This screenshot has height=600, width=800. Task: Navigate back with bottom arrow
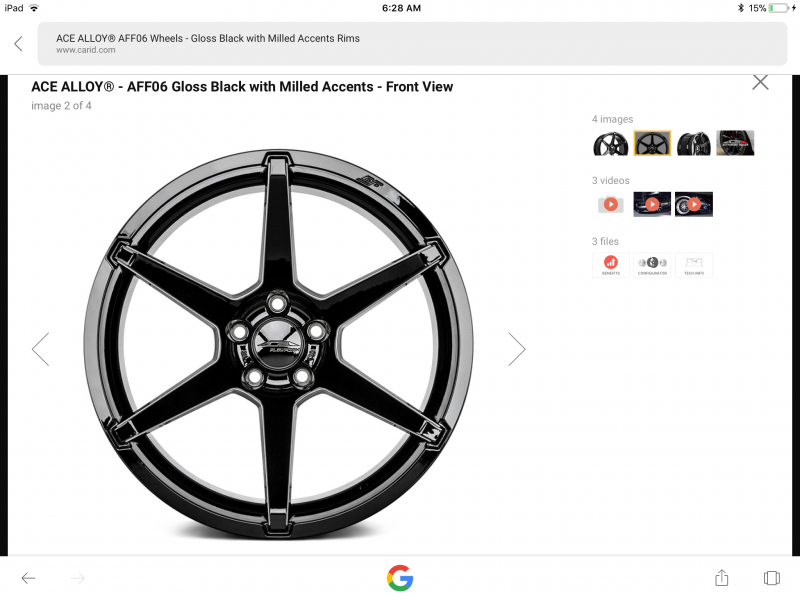(x=28, y=578)
